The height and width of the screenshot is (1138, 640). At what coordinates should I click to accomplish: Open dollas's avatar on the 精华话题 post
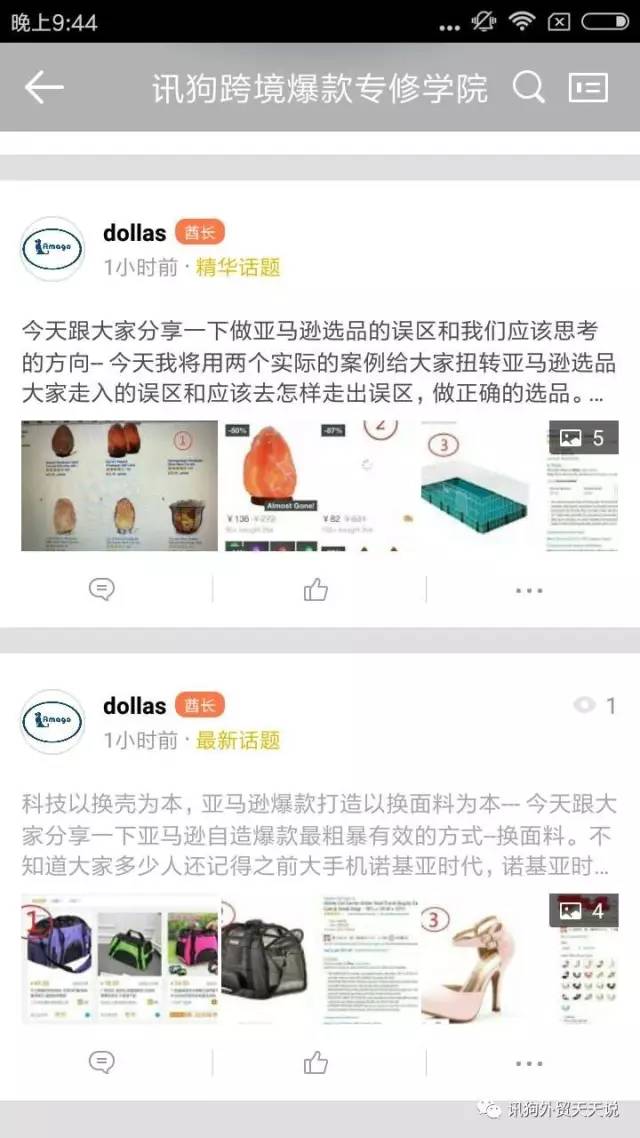pos(52,249)
